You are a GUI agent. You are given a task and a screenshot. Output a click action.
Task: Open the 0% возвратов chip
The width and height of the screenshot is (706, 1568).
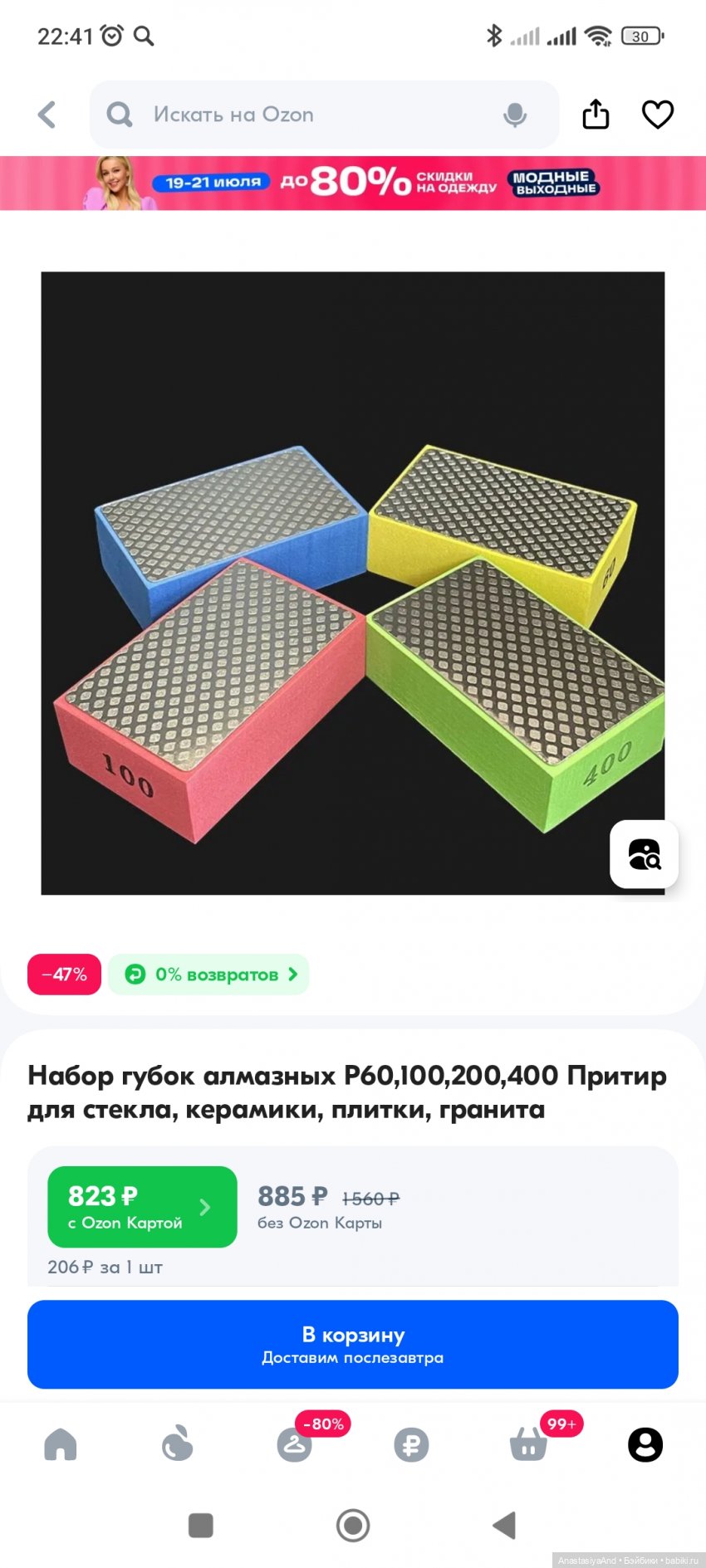click(209, 975)
